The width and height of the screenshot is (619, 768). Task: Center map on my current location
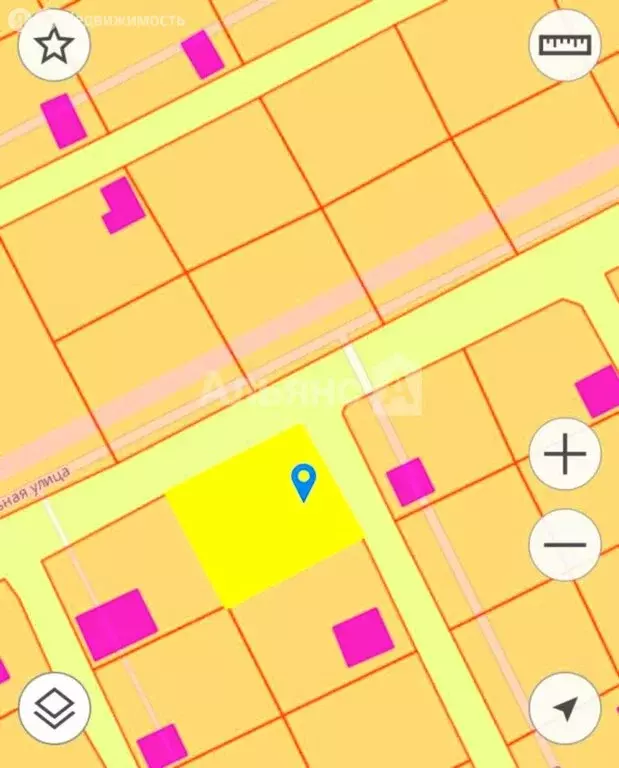click(x=565, y=708)
